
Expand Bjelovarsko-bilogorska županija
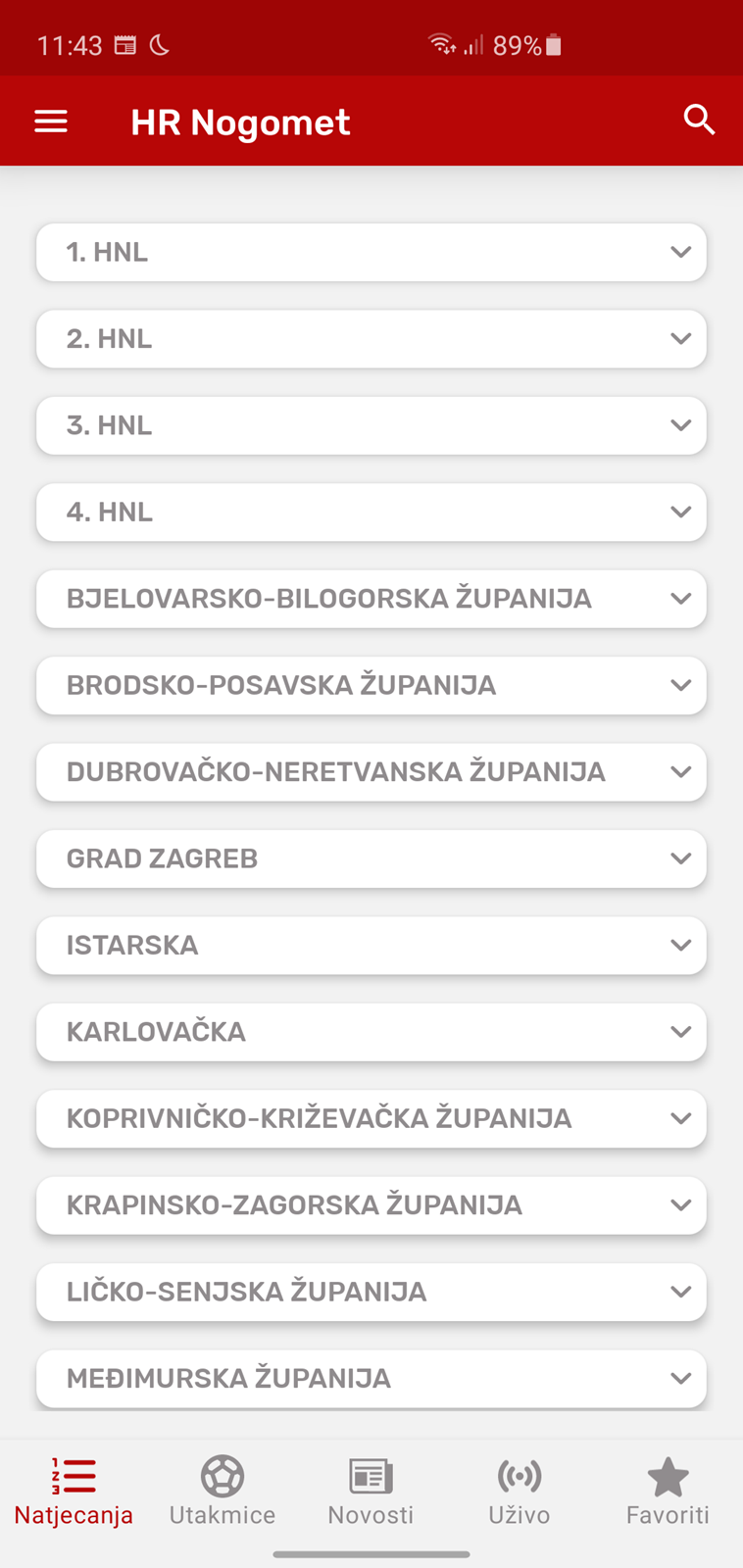pyautogui.click(x=371, y=599)
